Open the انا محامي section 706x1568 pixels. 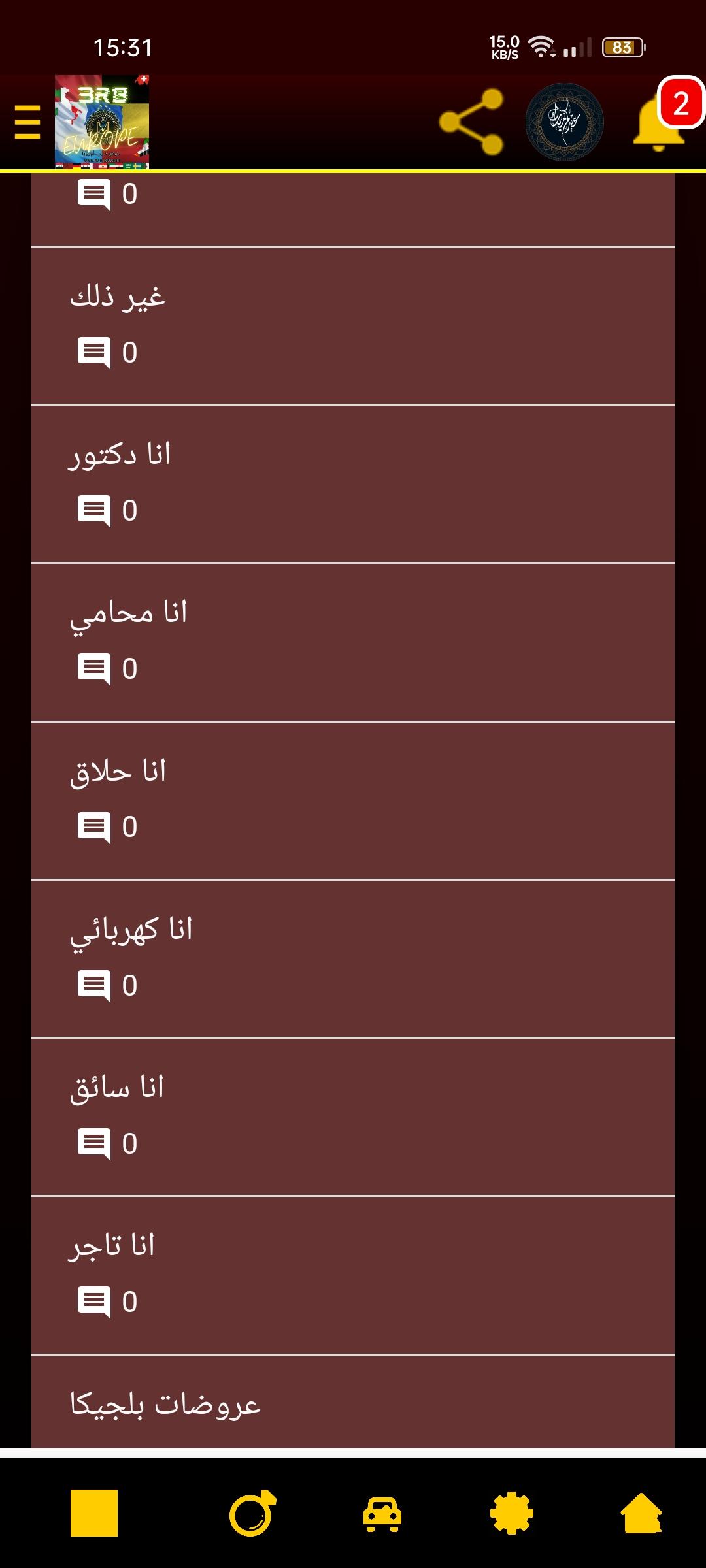[353, 642]
